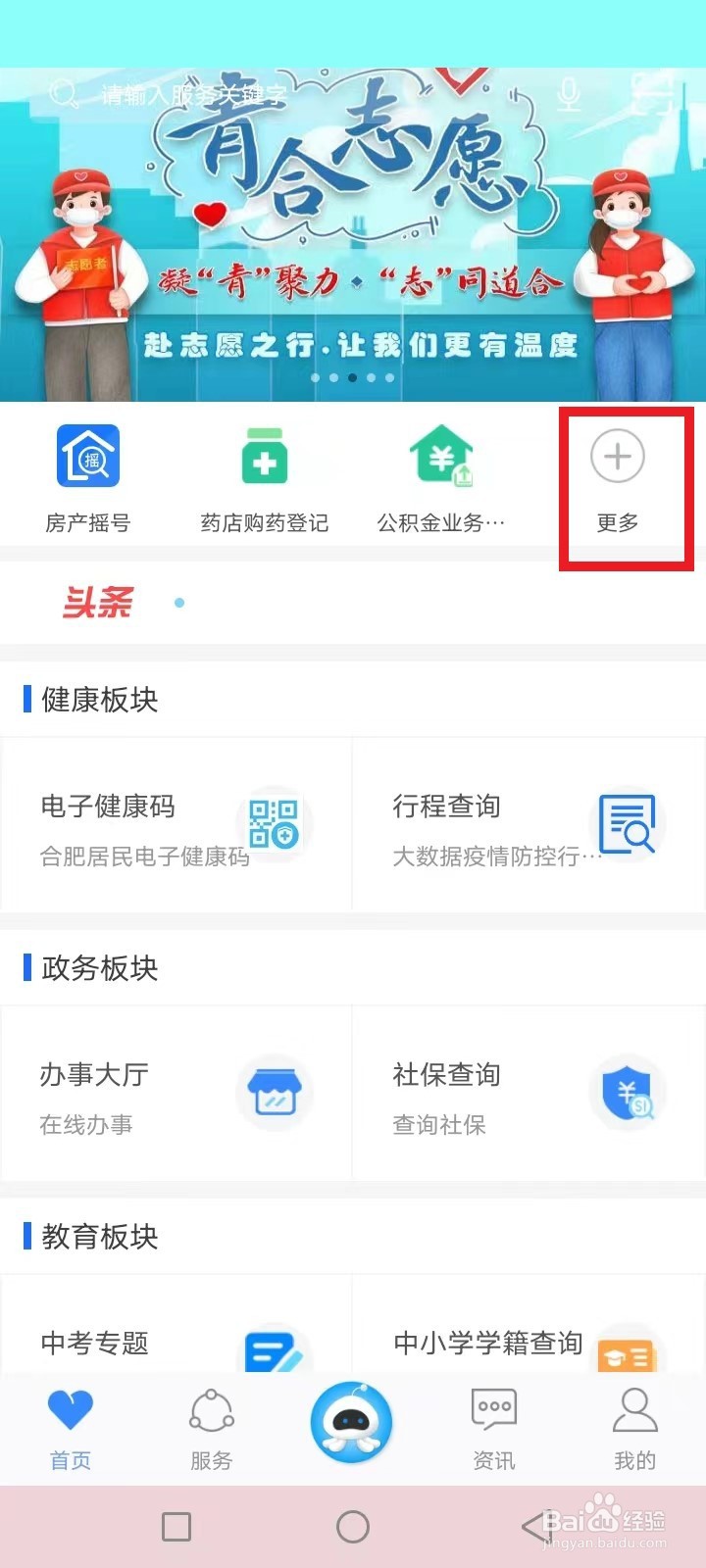Open the 公积金业务 service icon
Image resolution: width=706 pixels, height=1568 pixels.
(441, 455)
